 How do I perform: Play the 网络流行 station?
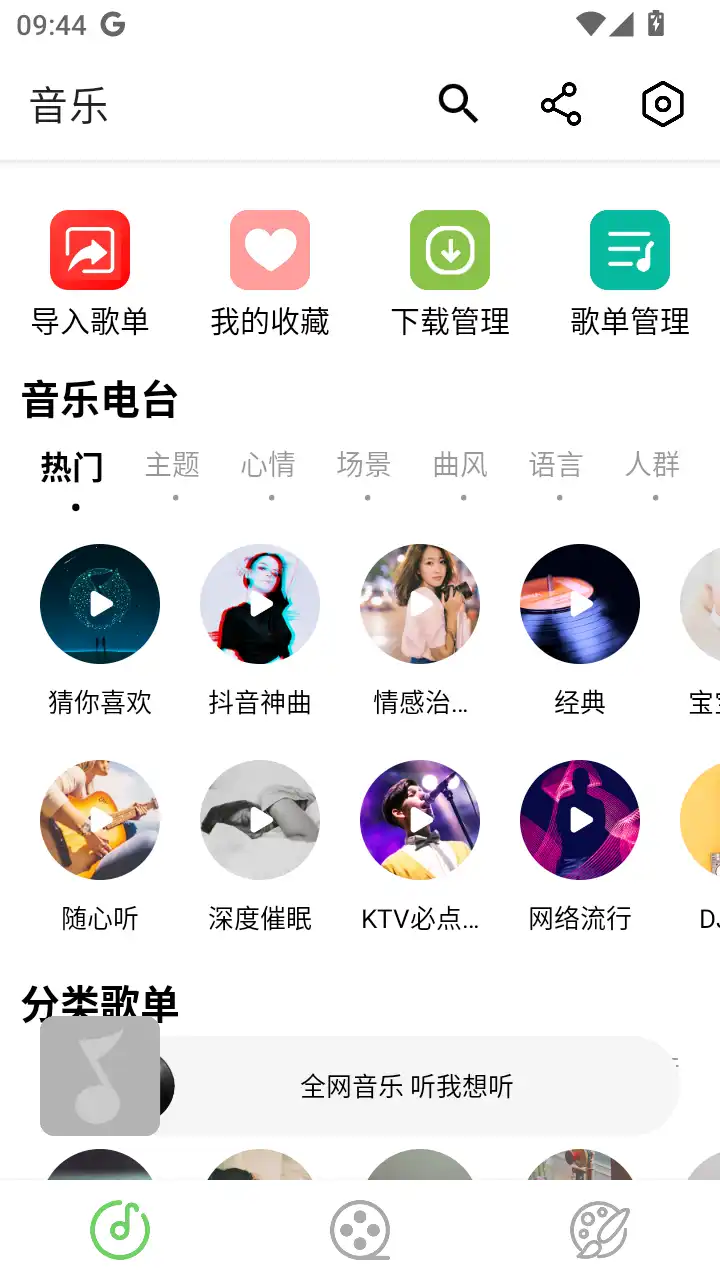(x=580, y=820)
